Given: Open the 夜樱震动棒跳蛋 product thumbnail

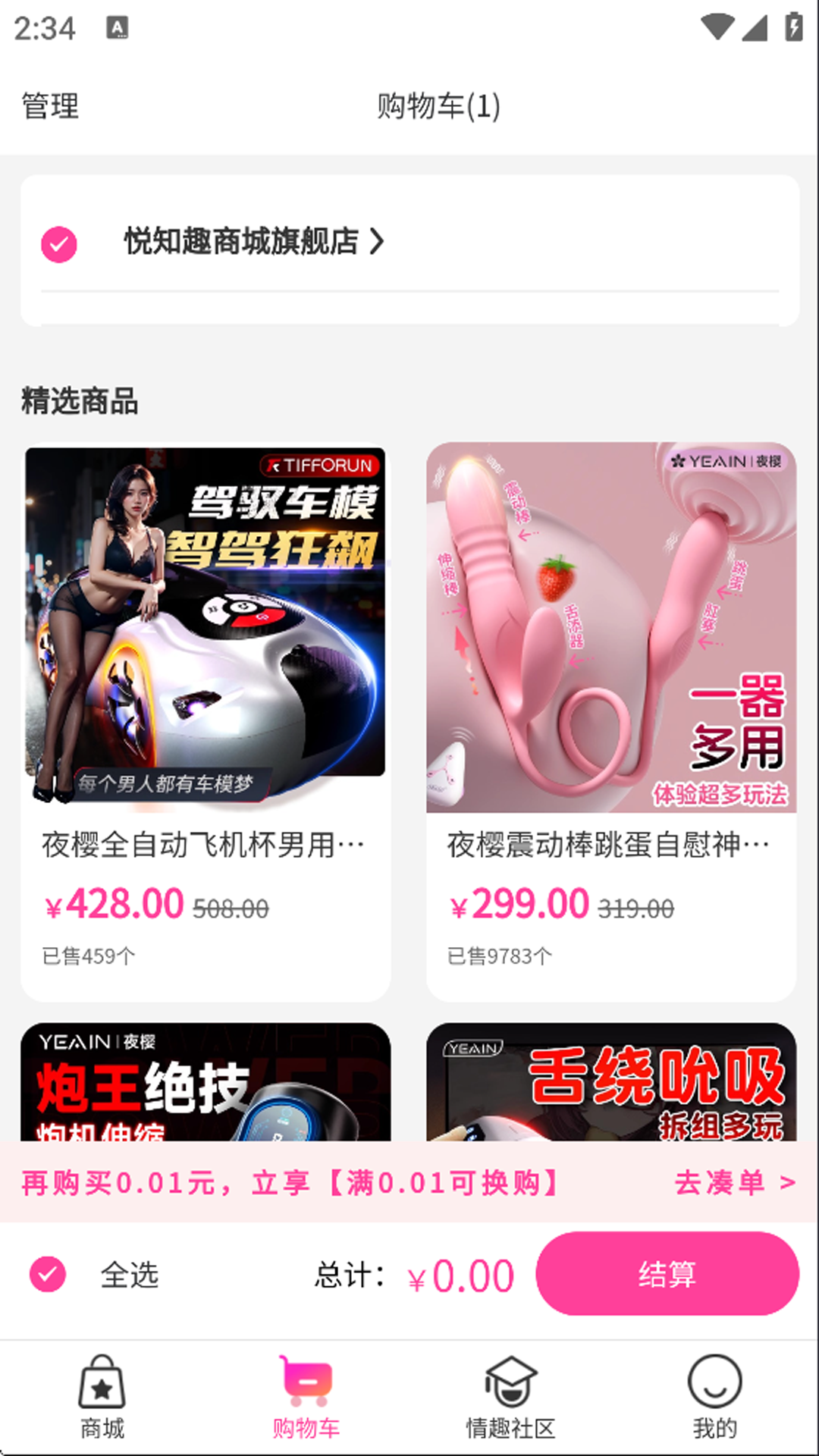Looking at the screenshot, I should [x=611, y=629].
